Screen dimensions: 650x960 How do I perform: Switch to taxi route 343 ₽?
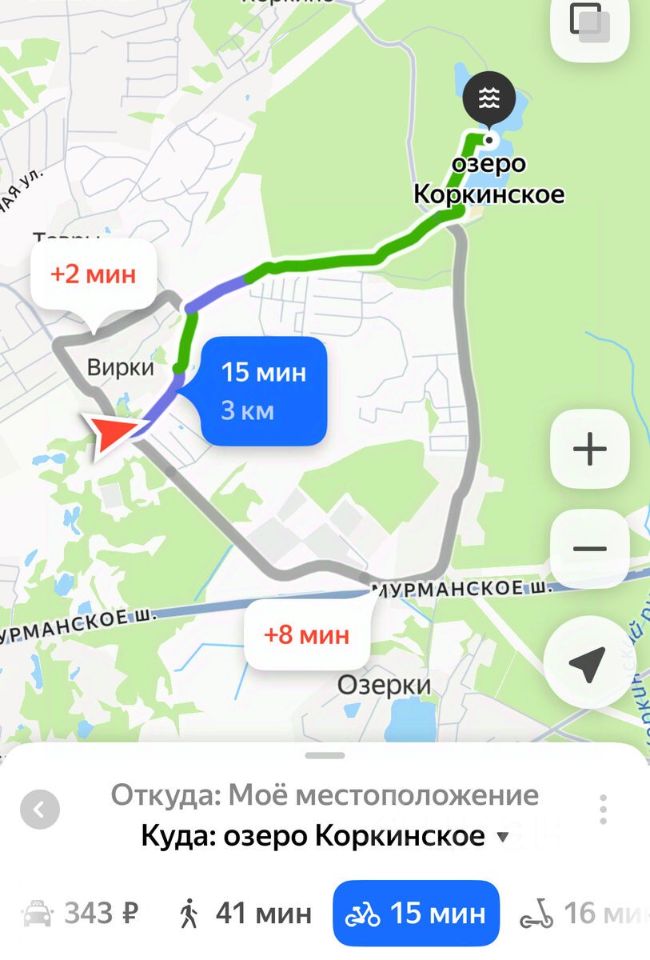point(82,912)
